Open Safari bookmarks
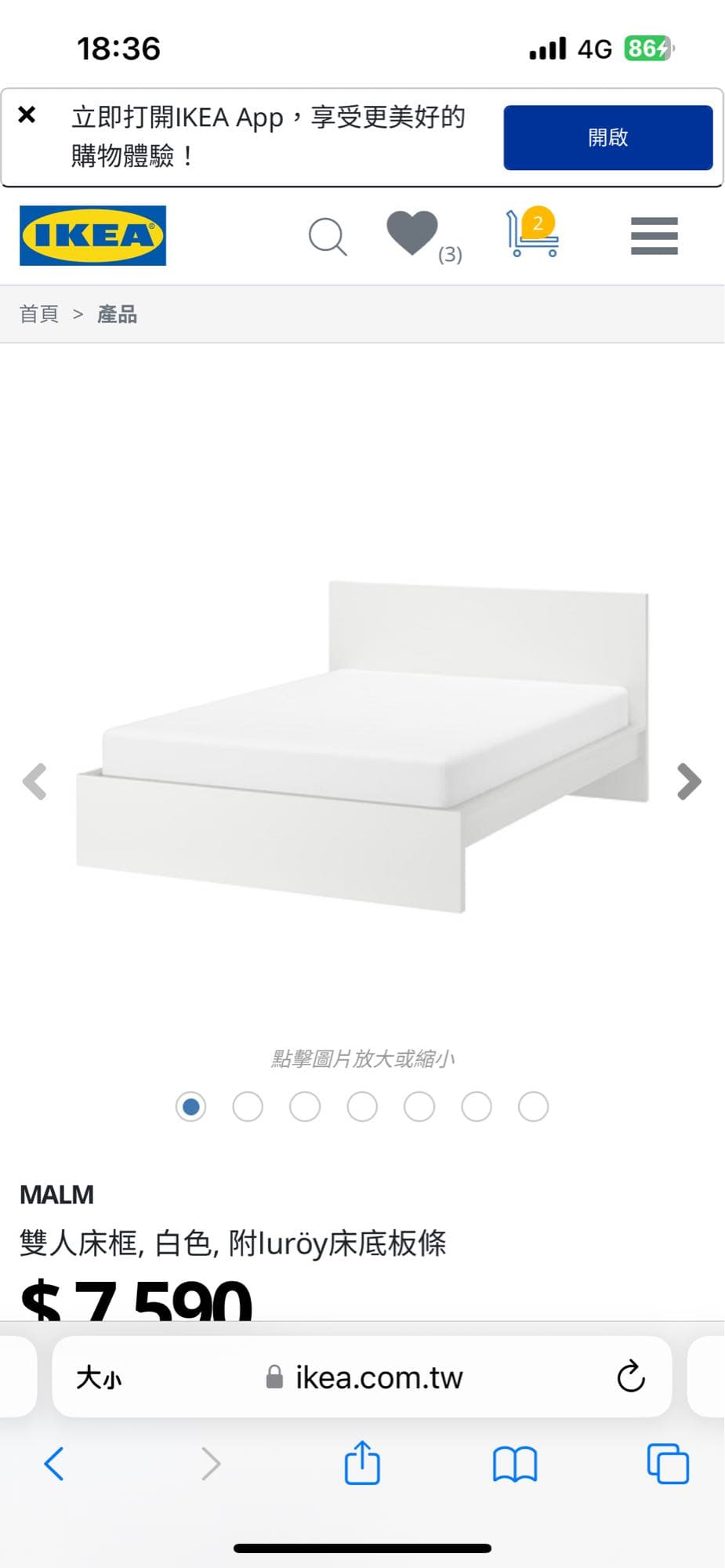725x1568 pixels. click(515, 1463)
